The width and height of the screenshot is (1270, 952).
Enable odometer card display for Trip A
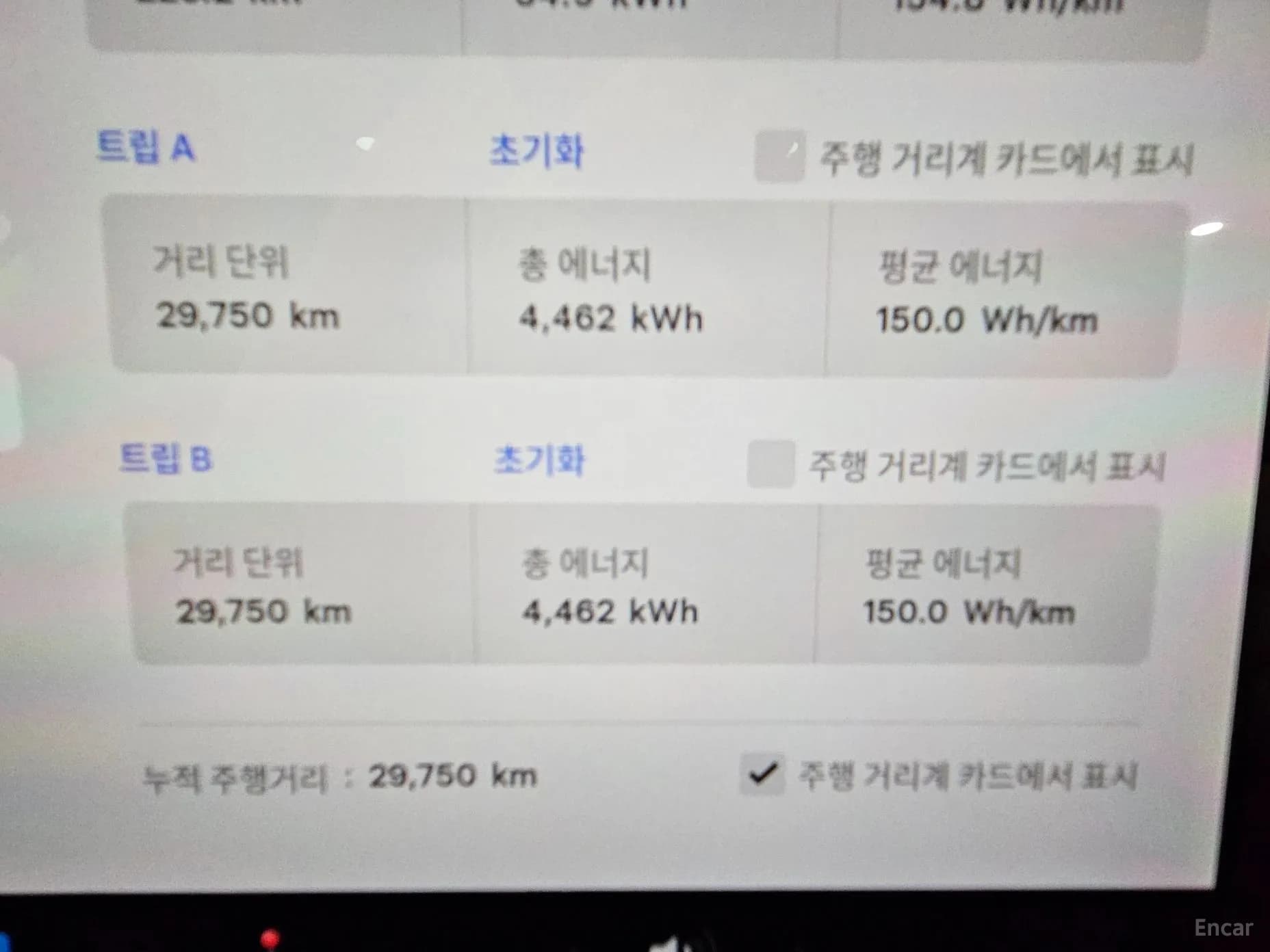coord(779,157)
